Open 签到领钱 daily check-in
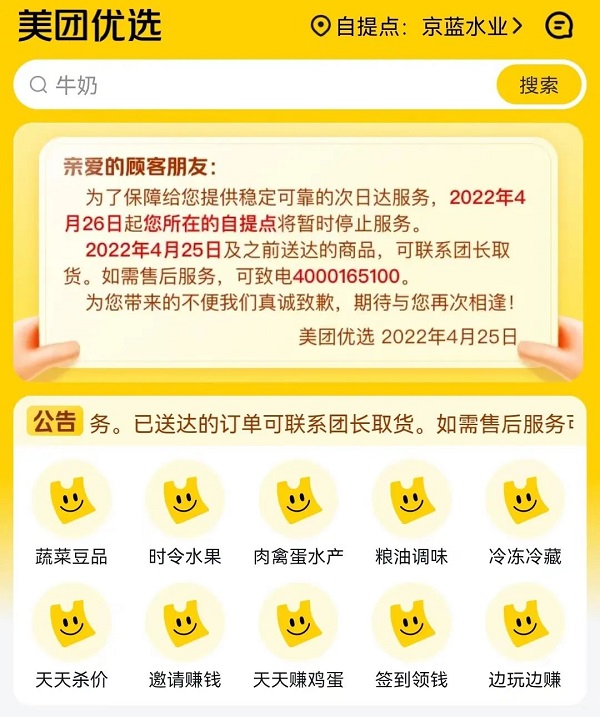 point(411,635)
